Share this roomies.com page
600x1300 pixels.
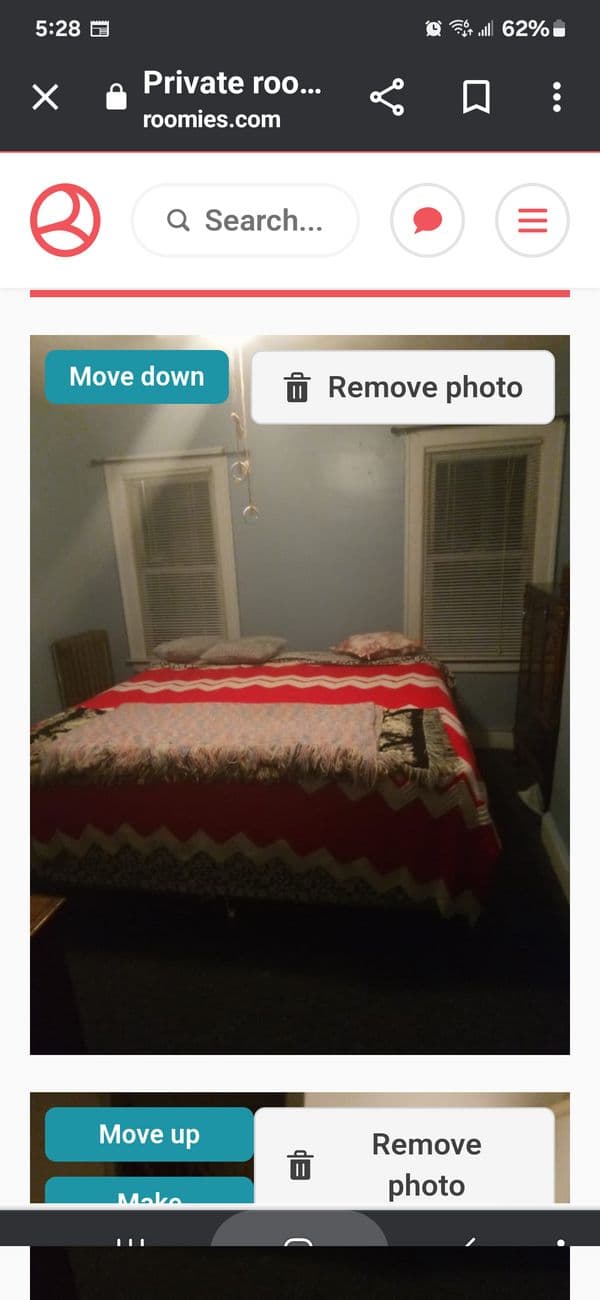pyautogui.click(x=387, y=97)
